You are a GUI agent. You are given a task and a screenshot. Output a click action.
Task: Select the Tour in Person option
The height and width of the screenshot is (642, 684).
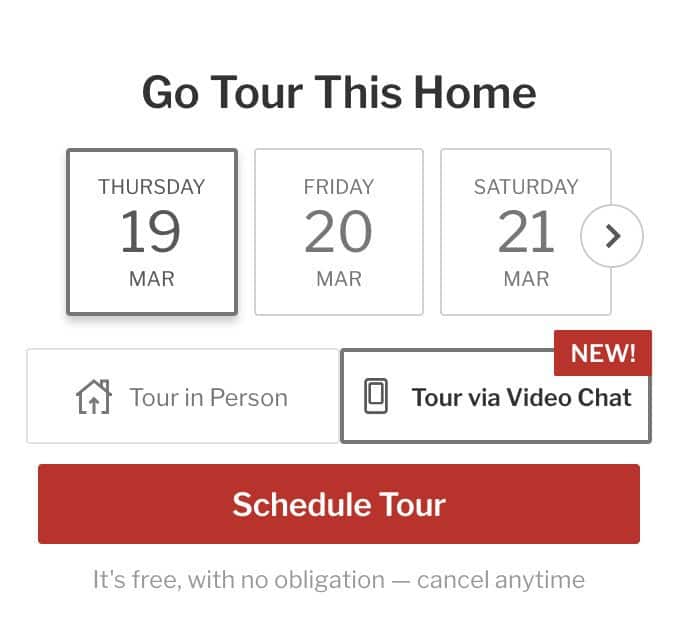pyautogui.click(x=184, y=397)
